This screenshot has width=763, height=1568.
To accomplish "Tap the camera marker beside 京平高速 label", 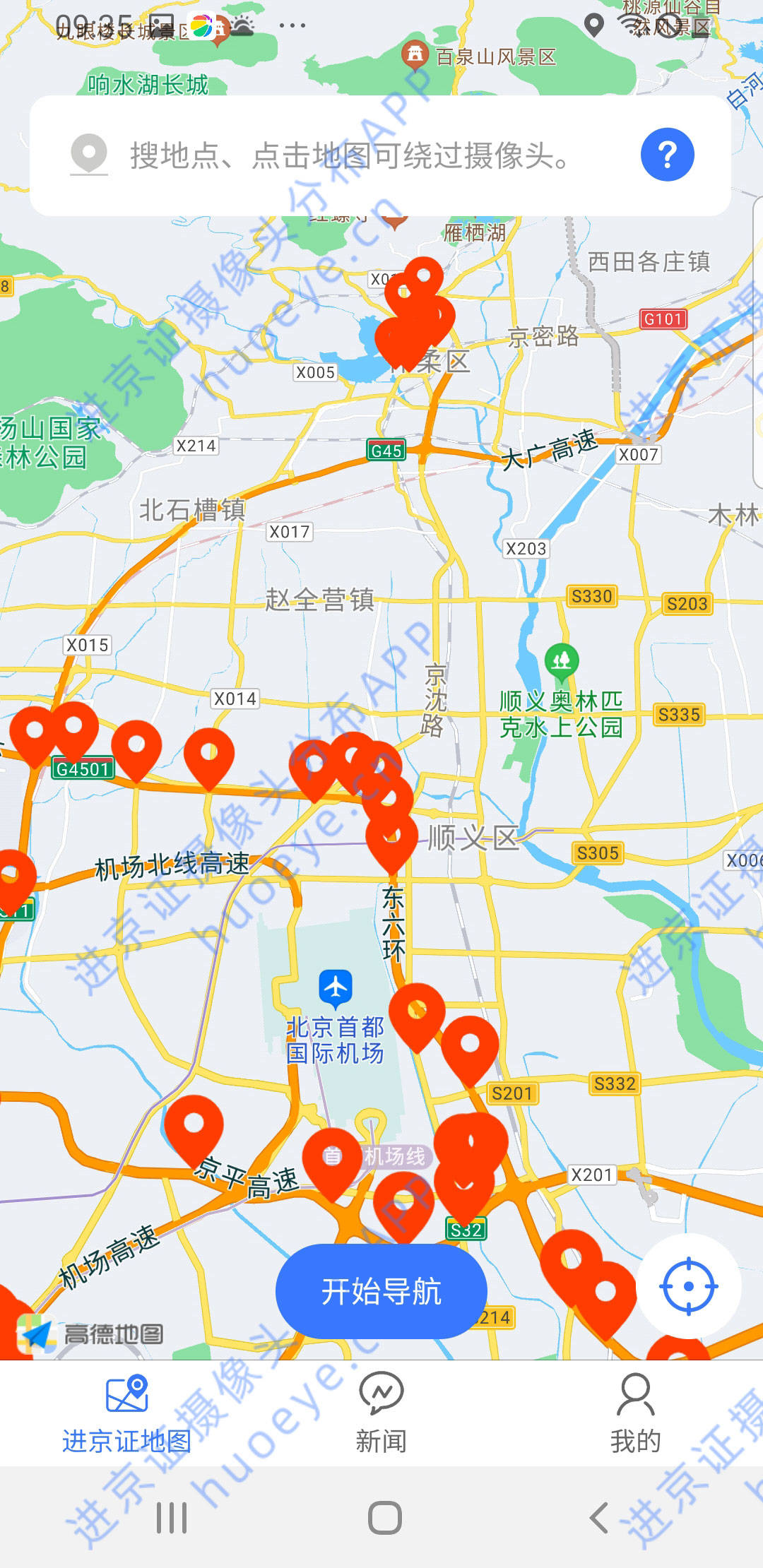I will click(x=194, y=1127).
